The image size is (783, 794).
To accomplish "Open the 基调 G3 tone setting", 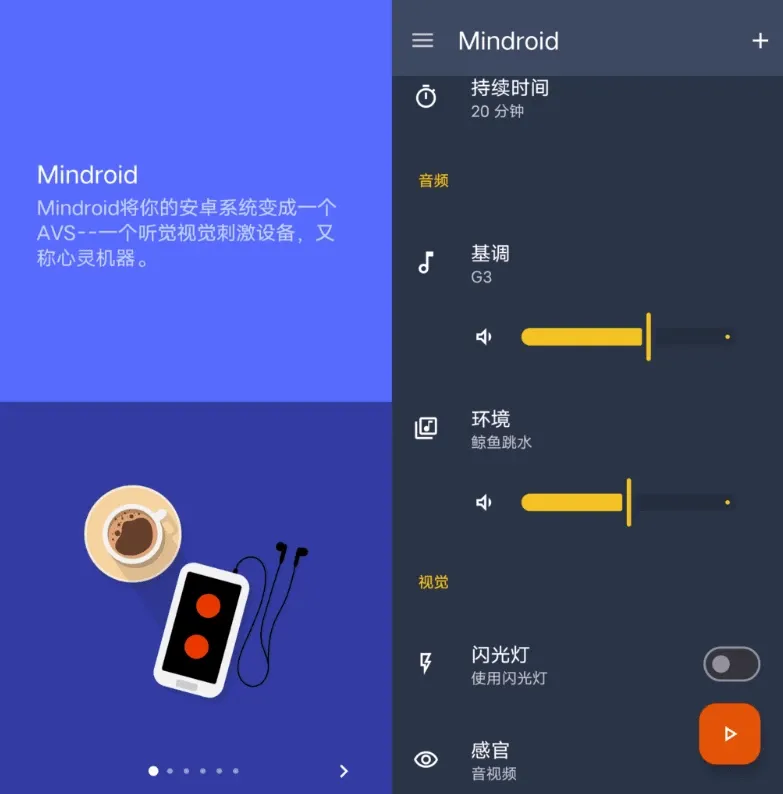I will [490, 264].
